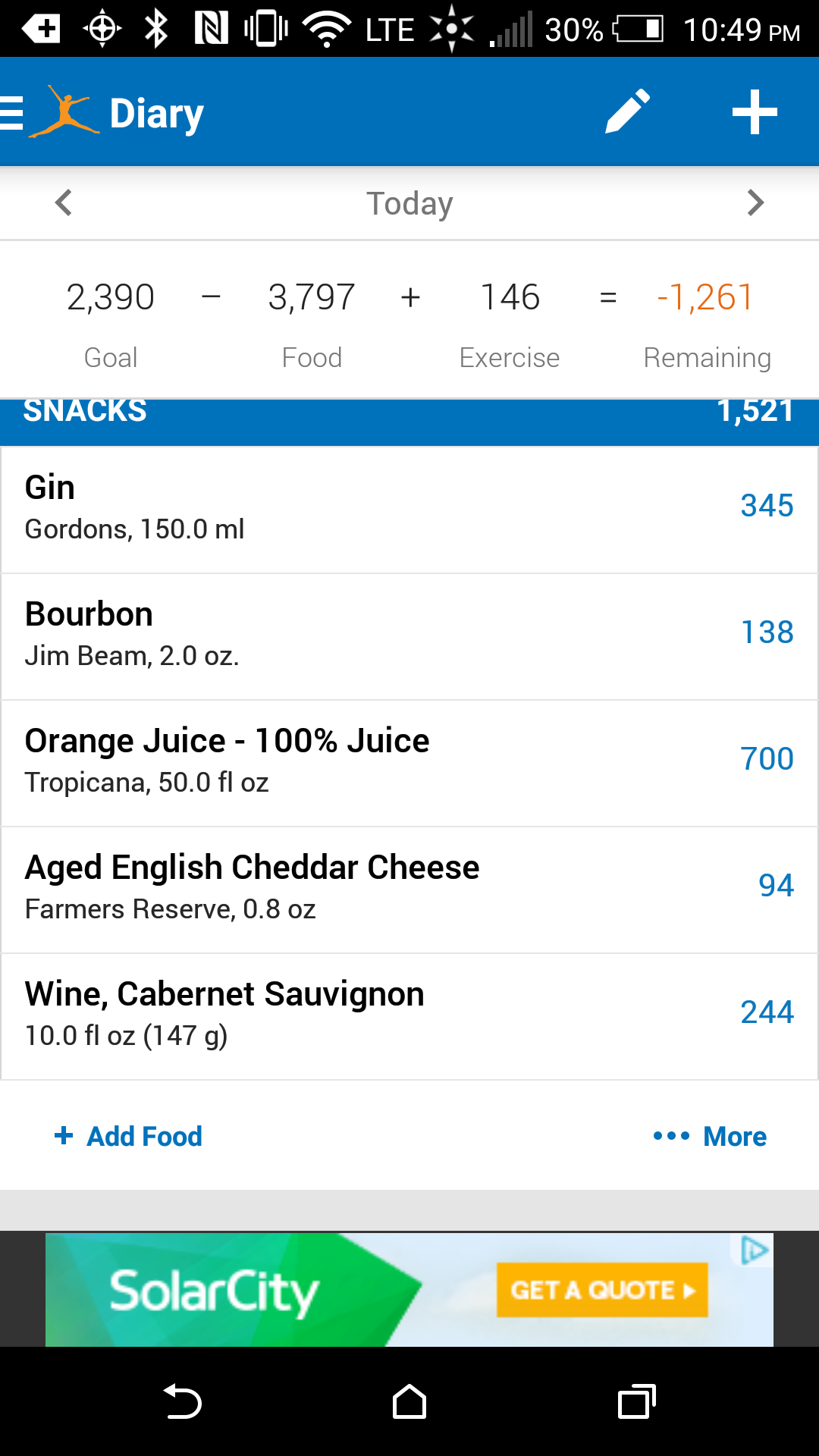Tap the plus icon in header

click(x=755, y=112)
